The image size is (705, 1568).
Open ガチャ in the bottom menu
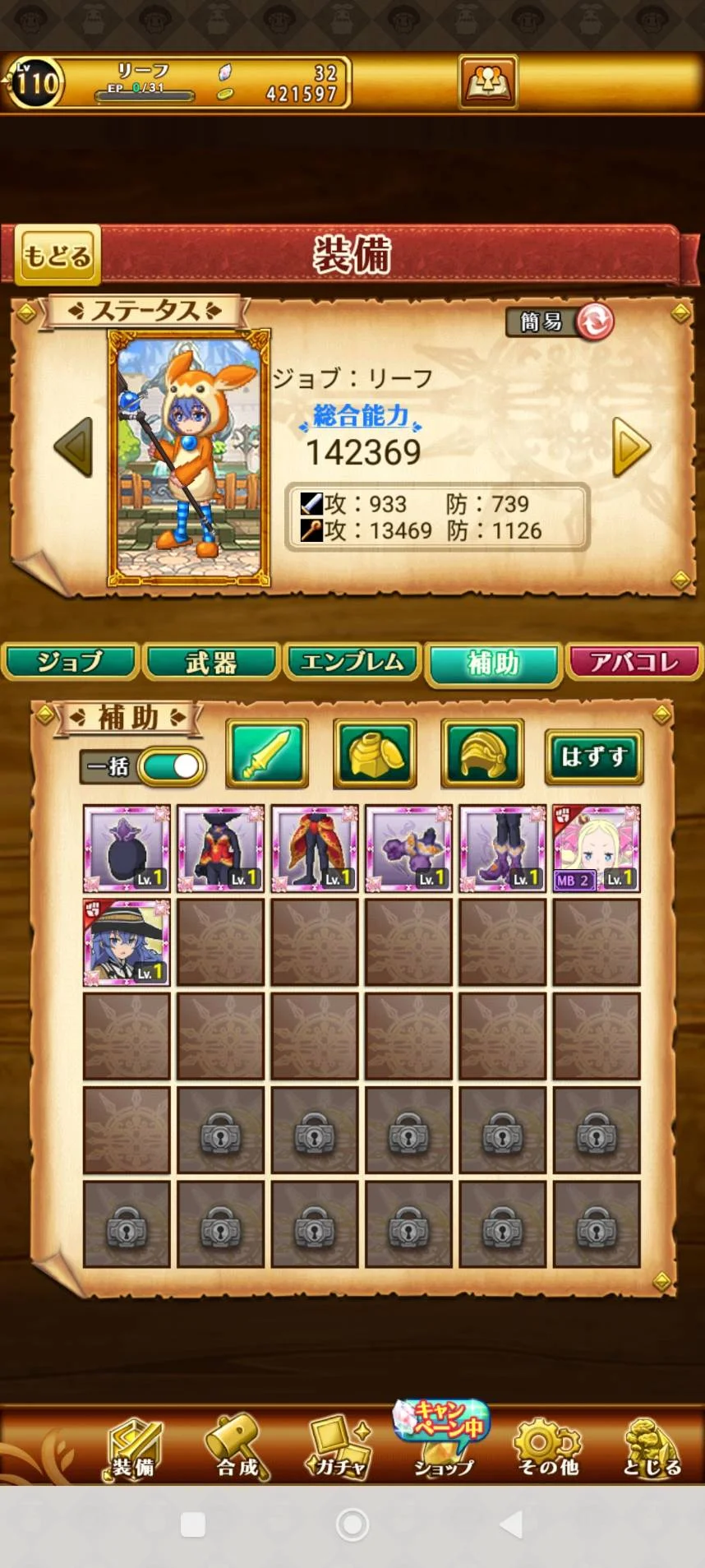(x=339, y=1450)
